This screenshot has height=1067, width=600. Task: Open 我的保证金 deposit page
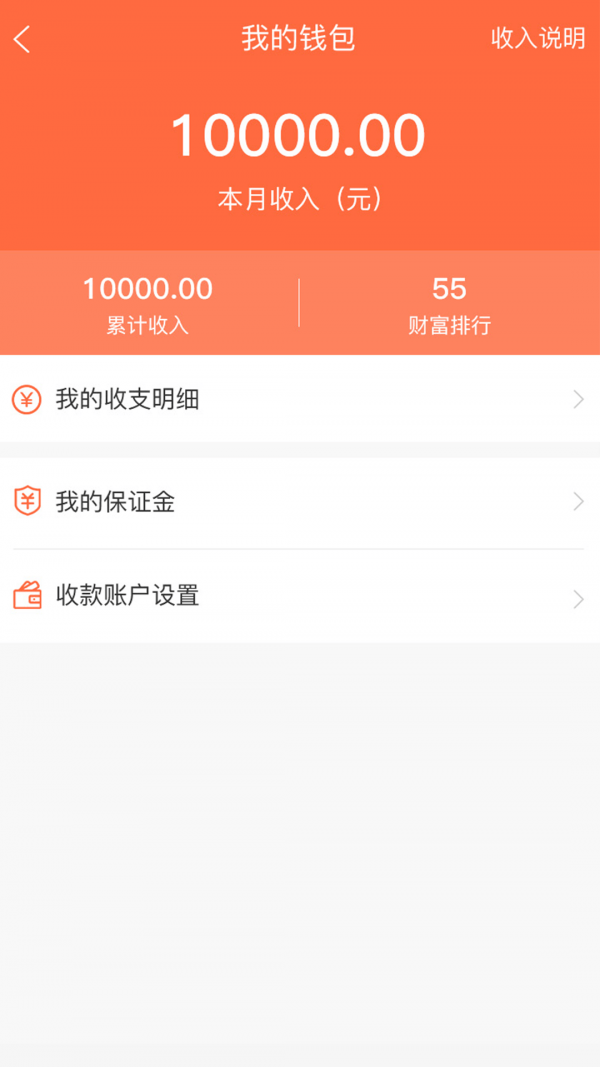point(298,502)
